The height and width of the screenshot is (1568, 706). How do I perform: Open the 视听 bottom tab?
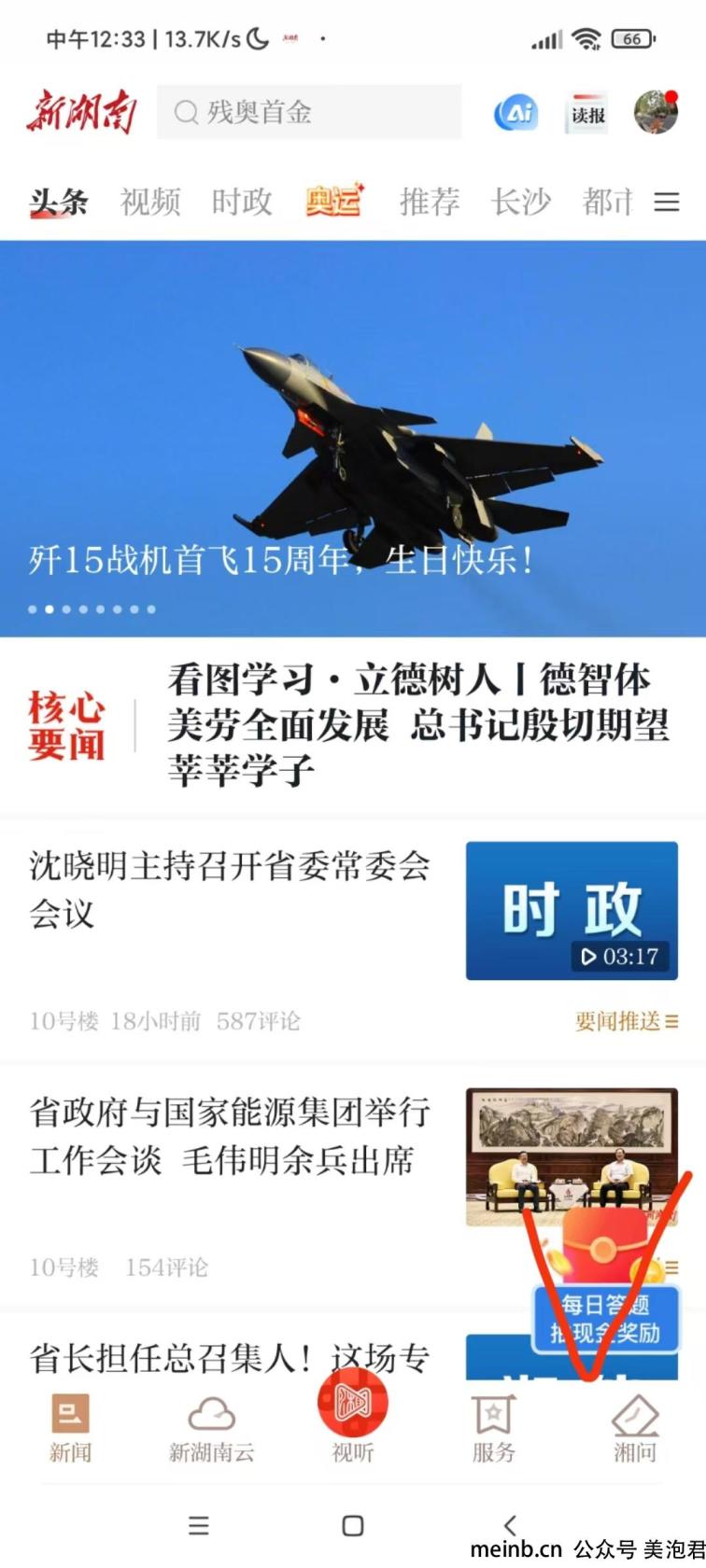tap(353, 1419)
